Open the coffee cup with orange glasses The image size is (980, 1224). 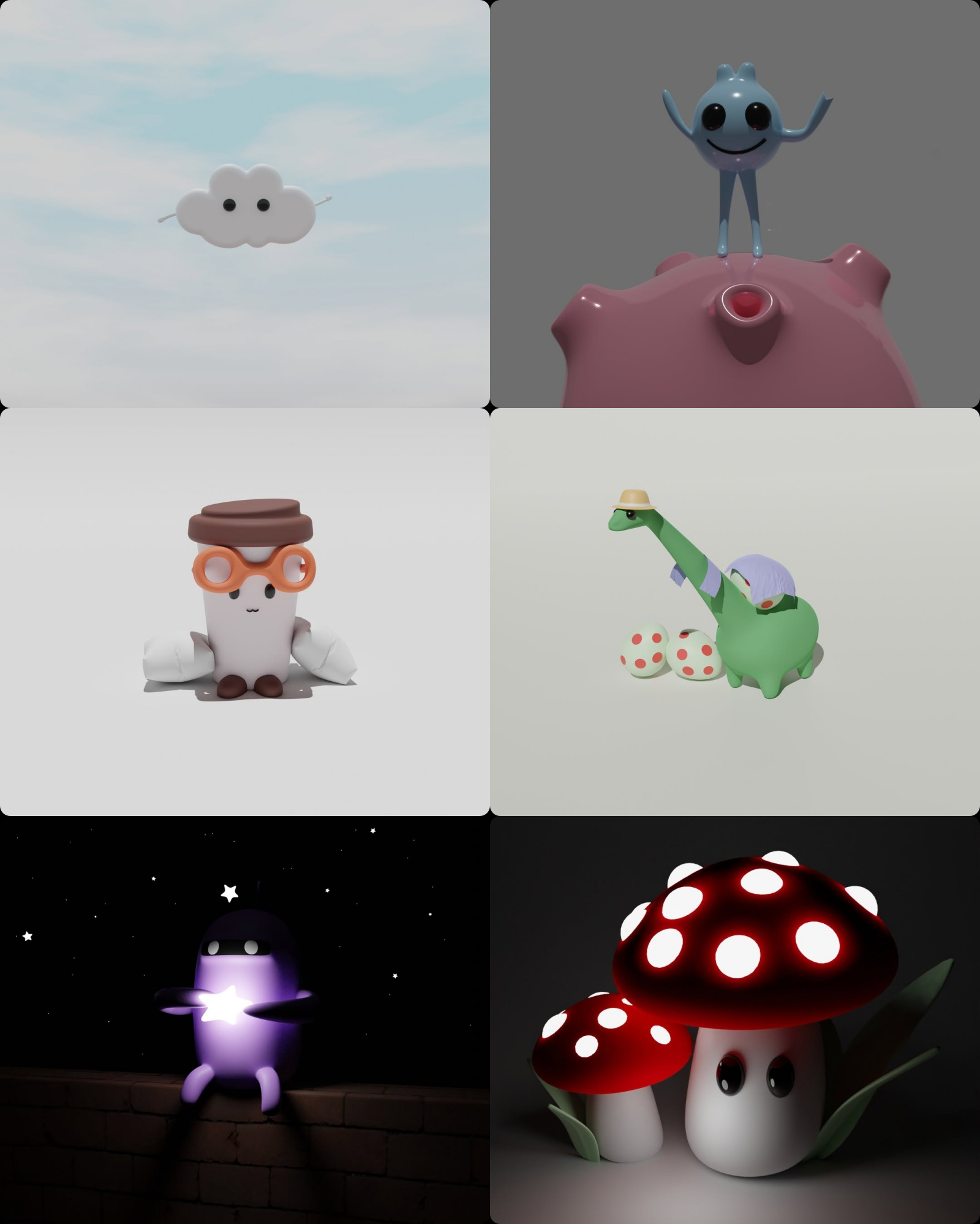tap(245, 611)
